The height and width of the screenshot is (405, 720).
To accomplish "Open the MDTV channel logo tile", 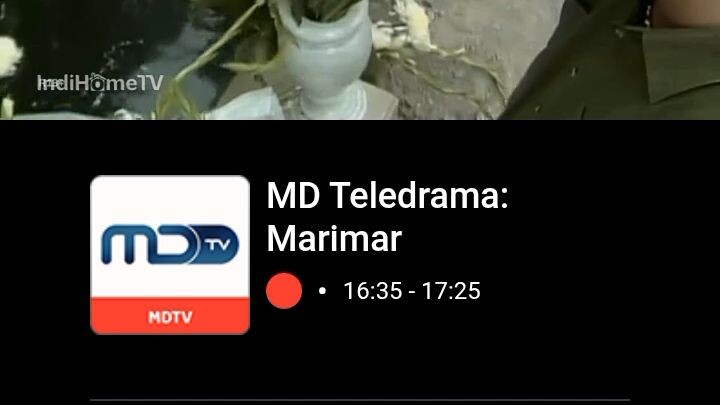I will tap(170, 254).
